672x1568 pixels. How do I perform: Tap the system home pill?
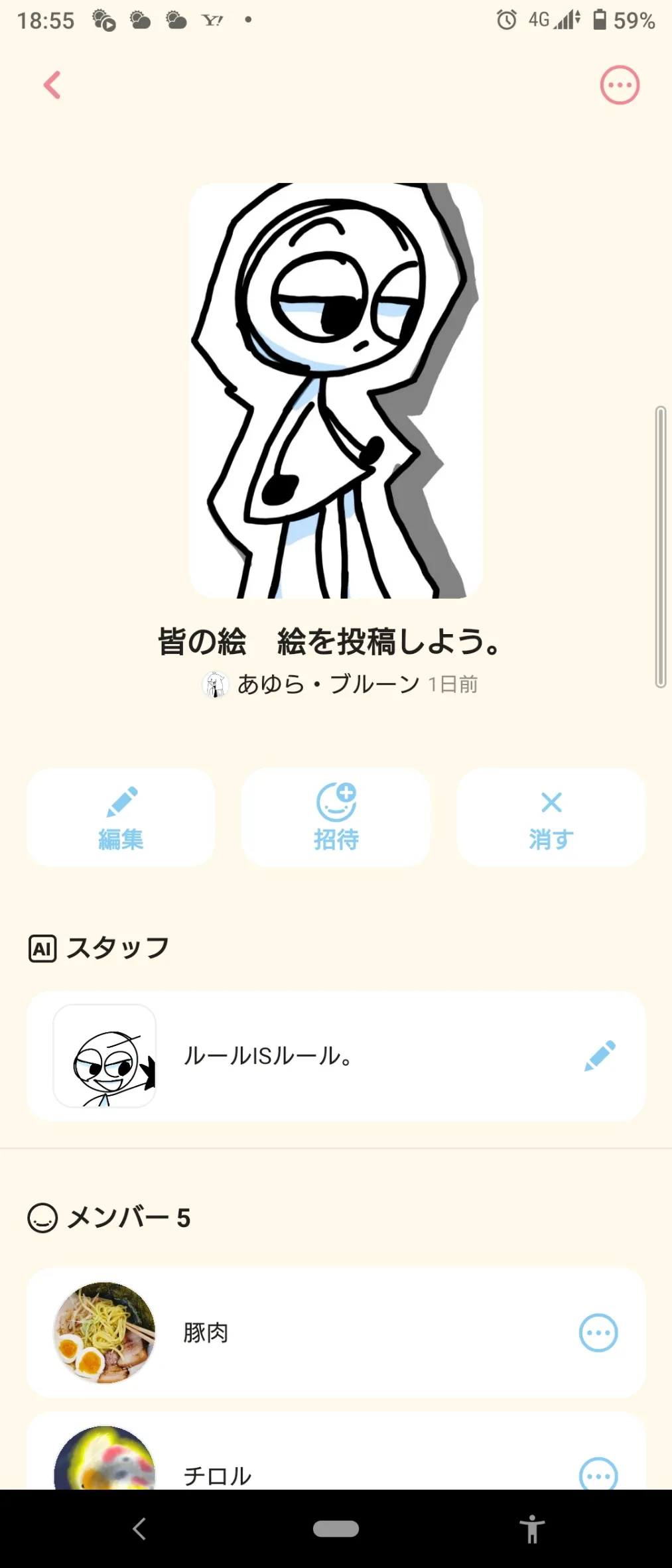click(336, 1529)
